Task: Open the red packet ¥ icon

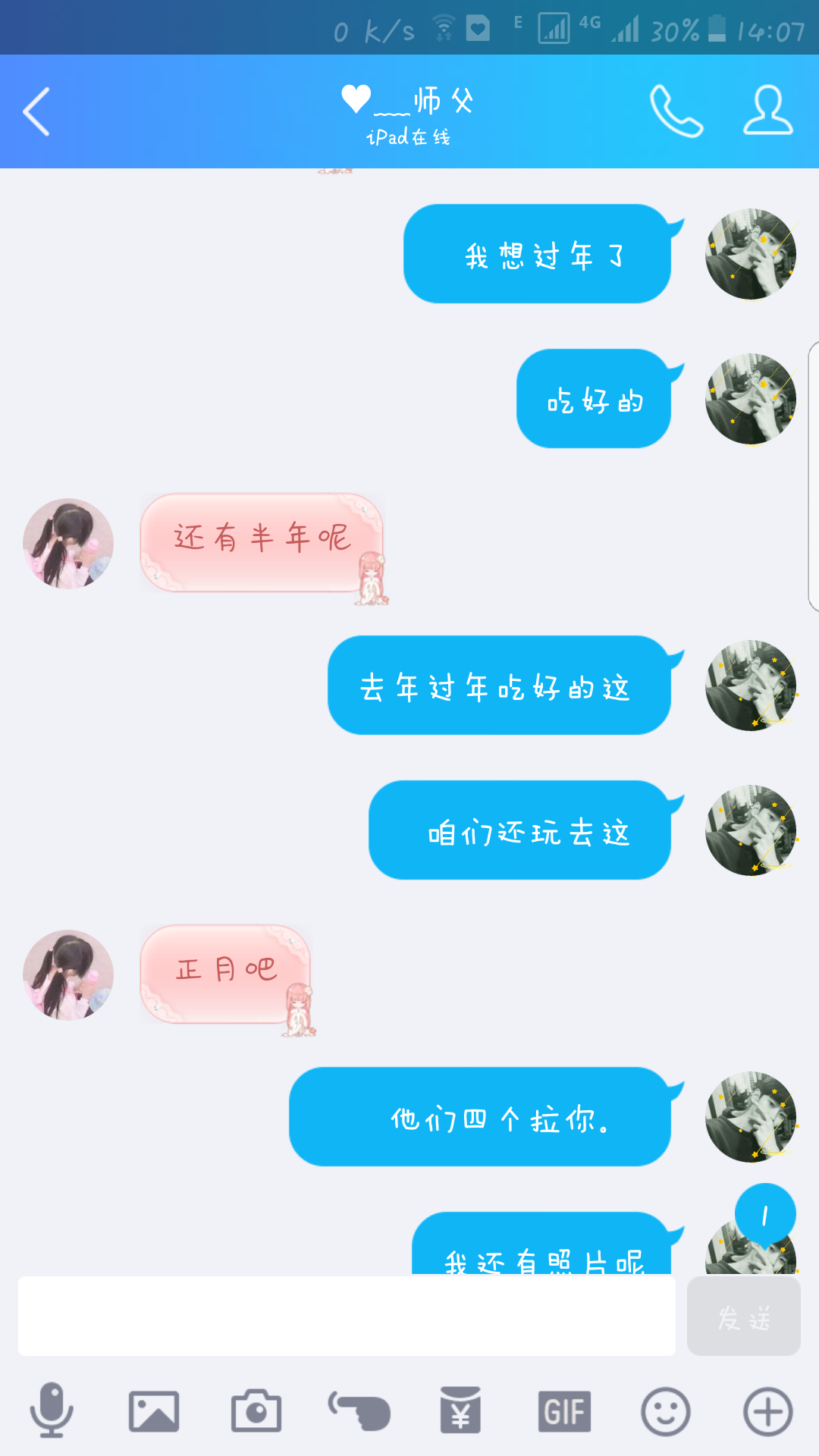Action: pos(461,1409)
